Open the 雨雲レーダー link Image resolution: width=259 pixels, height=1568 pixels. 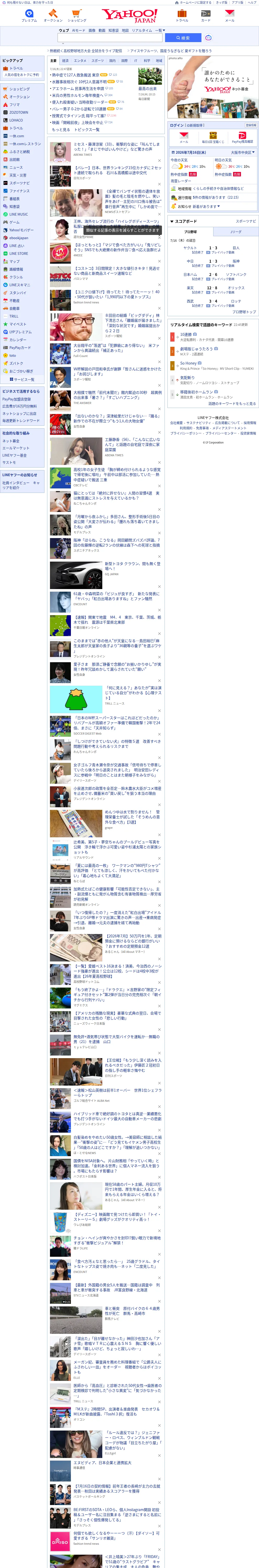click(181, 181)
